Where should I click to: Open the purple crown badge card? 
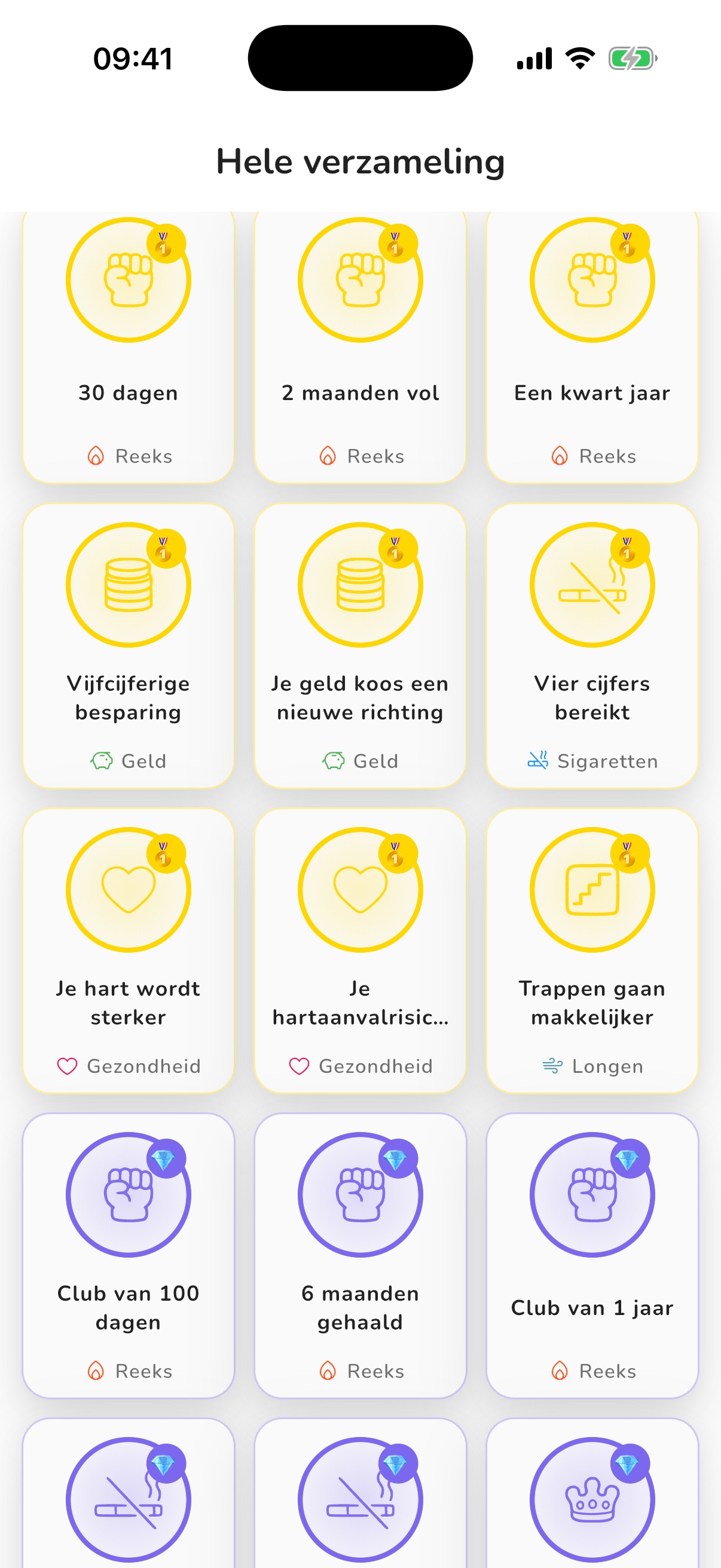pyautogui.click(x=592, y=1493)
